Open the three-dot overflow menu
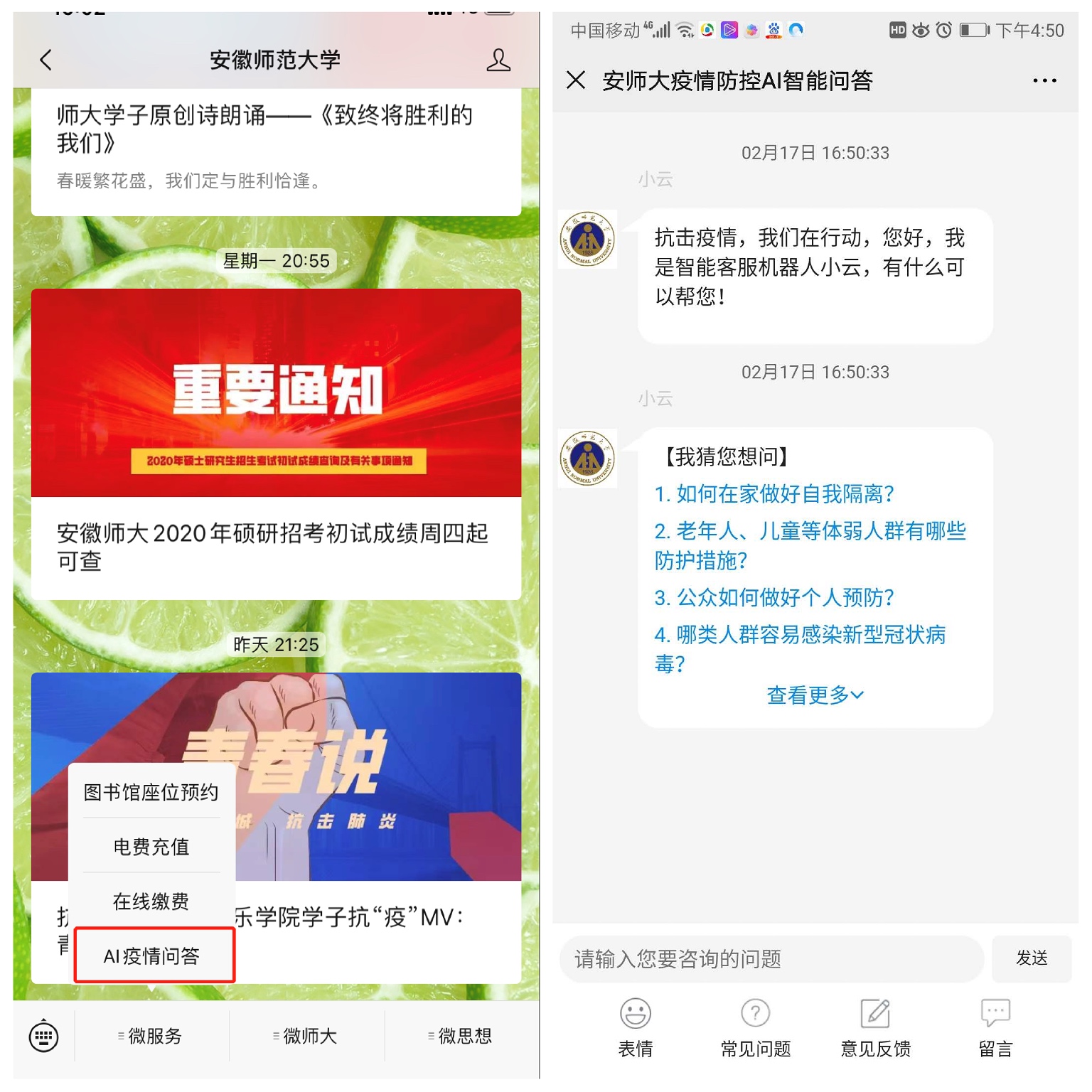This screenshot has width=1092, height=1092. click(1044, 80)
